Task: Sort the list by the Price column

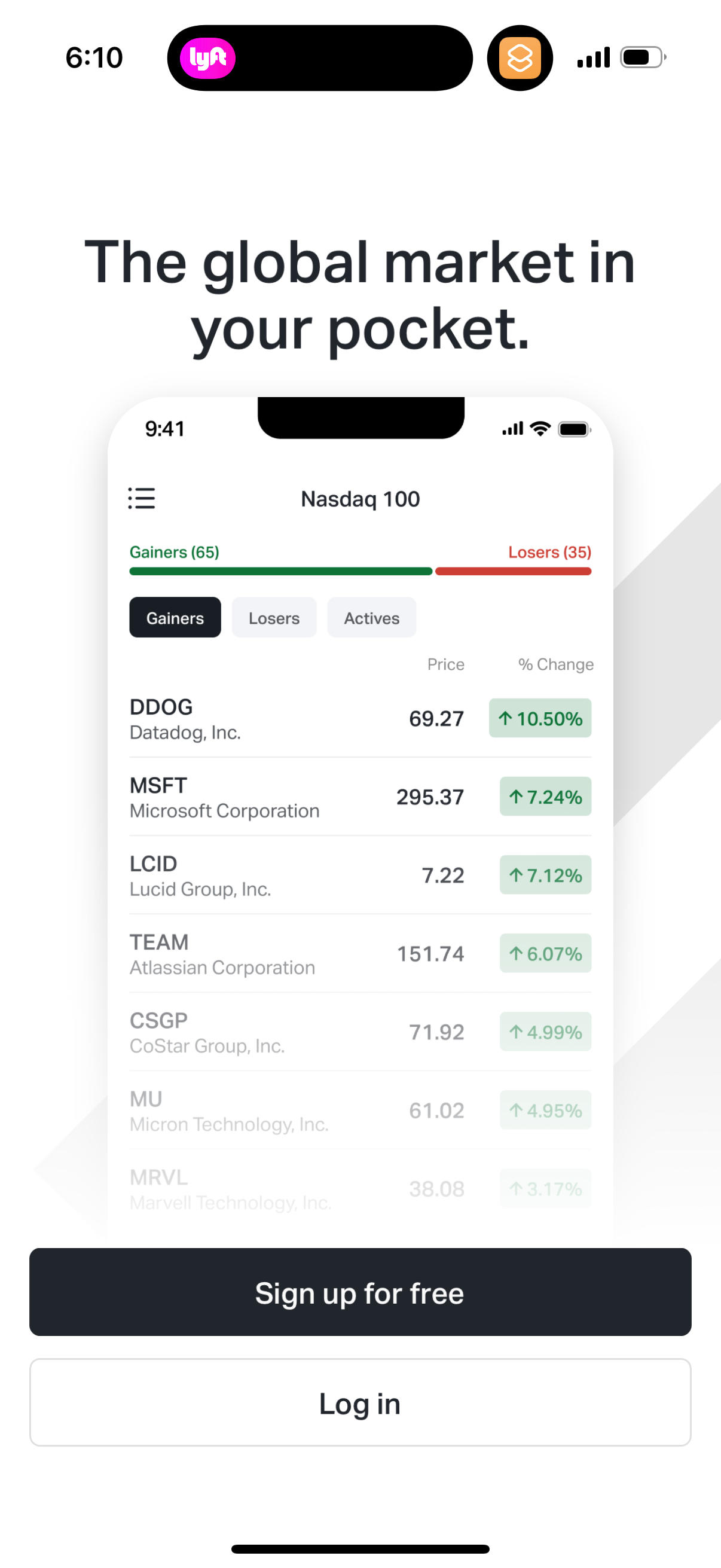Action: click(x=445, y=664)
